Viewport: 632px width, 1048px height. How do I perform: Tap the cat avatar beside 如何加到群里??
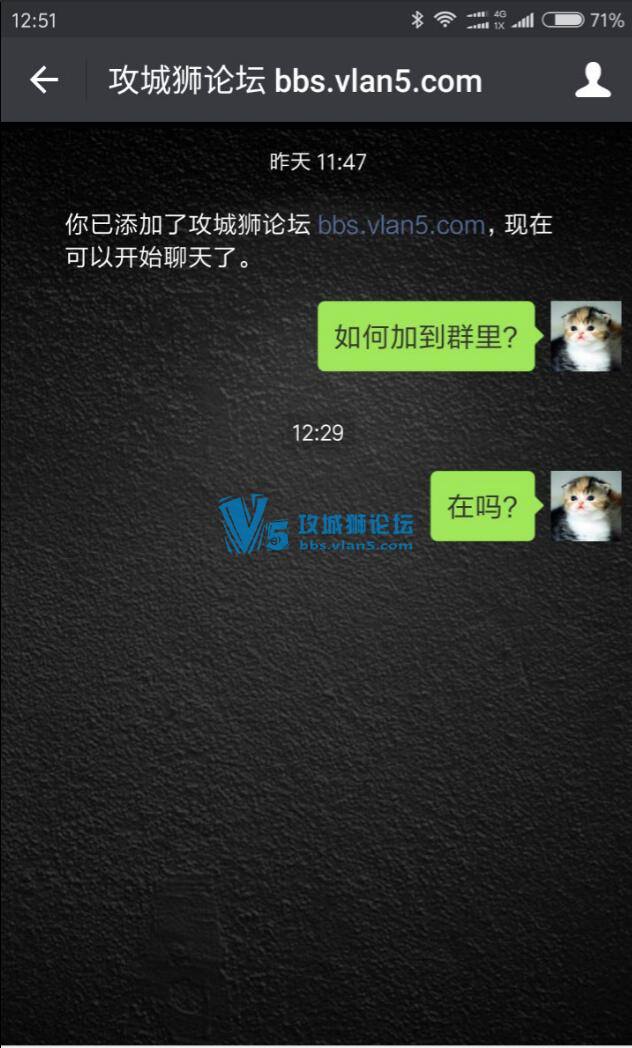[x=586, y=336]
